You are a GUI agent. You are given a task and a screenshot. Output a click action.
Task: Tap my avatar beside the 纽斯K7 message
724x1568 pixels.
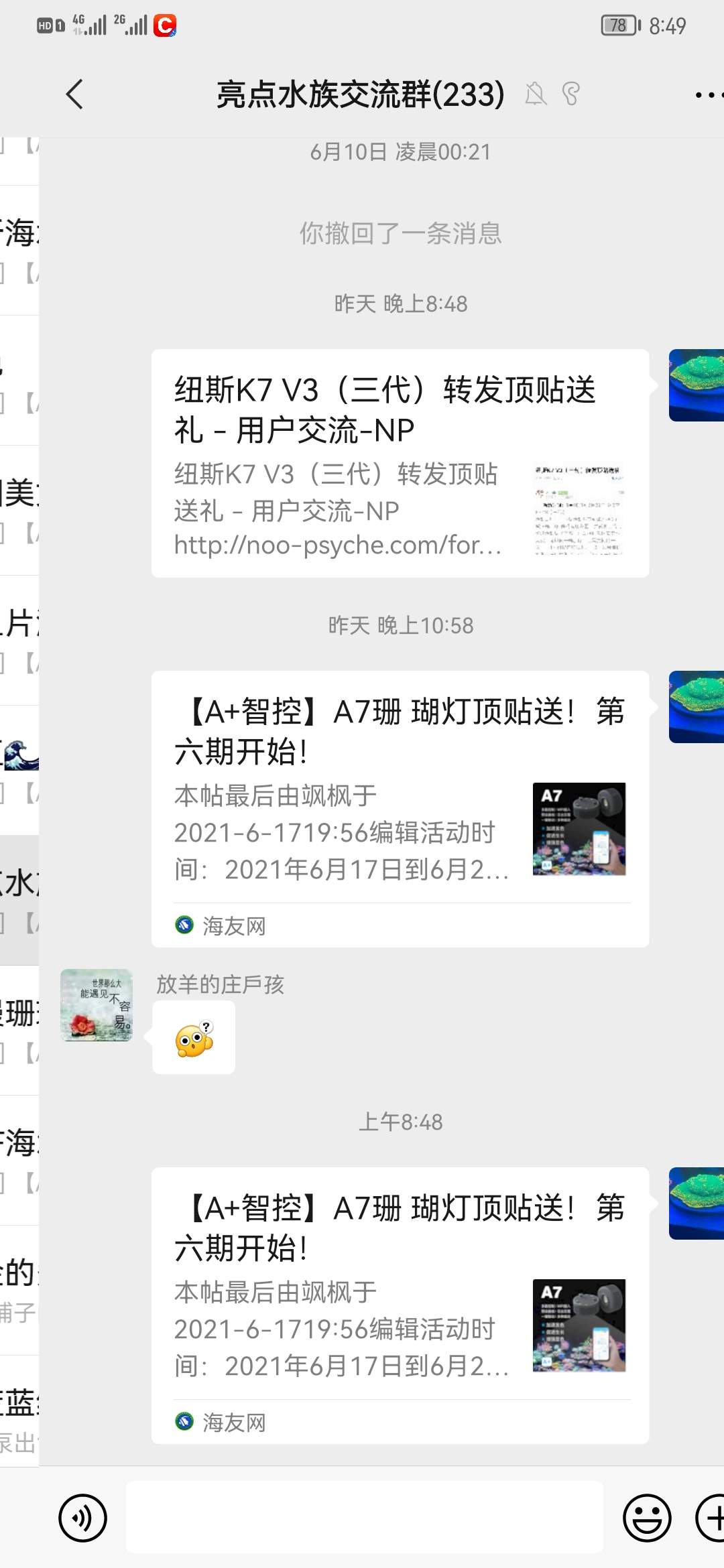[697, 385]
